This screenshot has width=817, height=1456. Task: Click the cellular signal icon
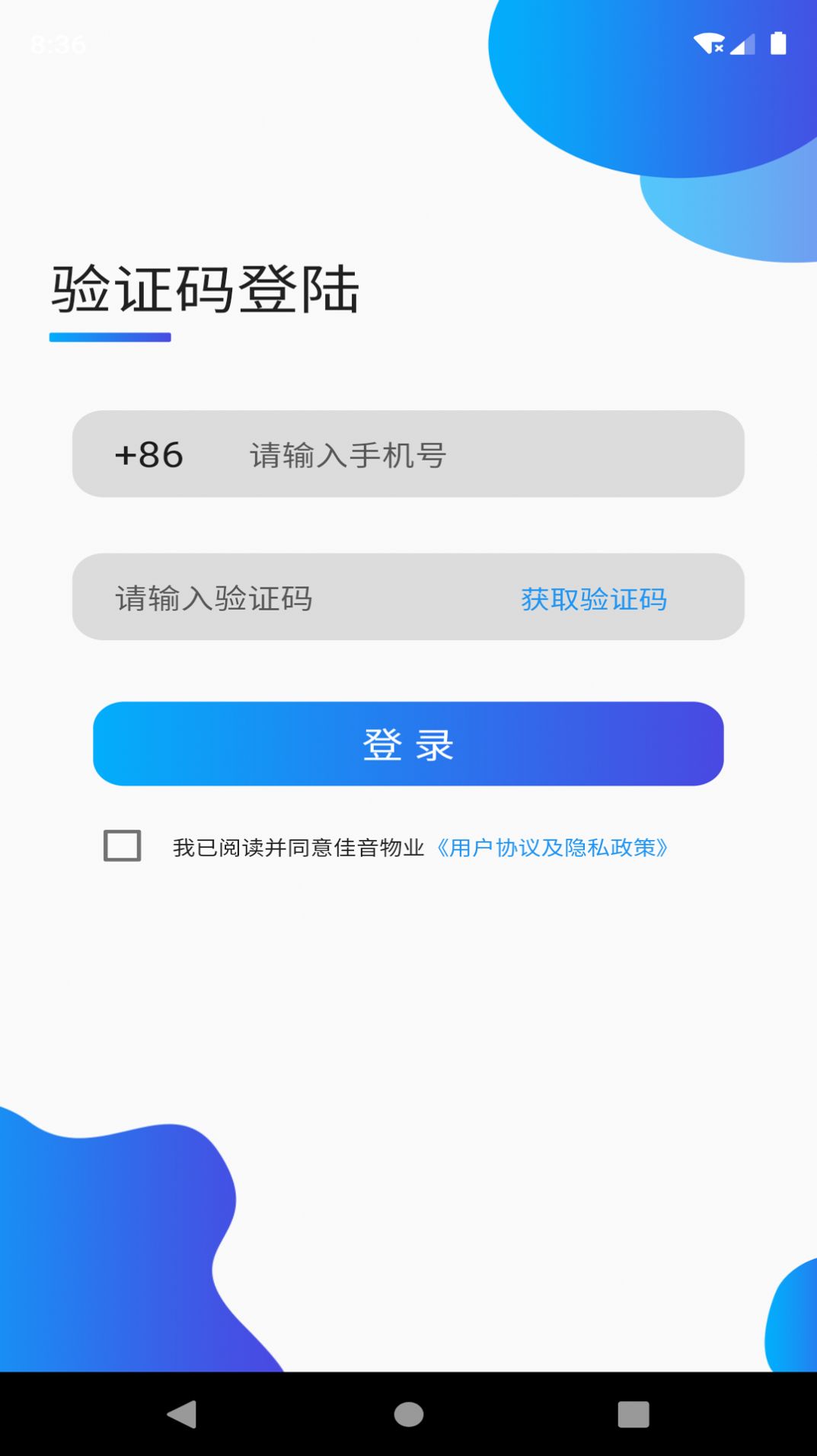pyautogui.click(x=744, y=43)
